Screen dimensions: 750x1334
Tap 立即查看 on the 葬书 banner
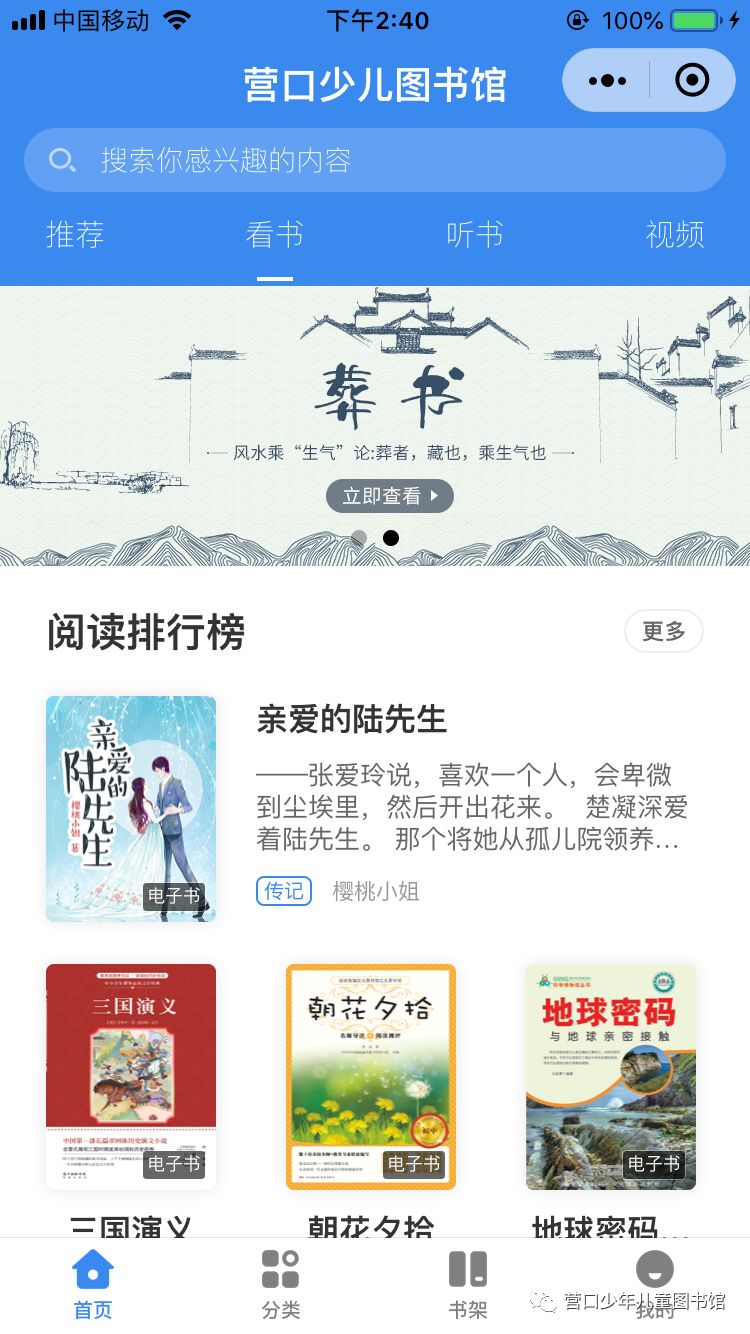[390, 496]
